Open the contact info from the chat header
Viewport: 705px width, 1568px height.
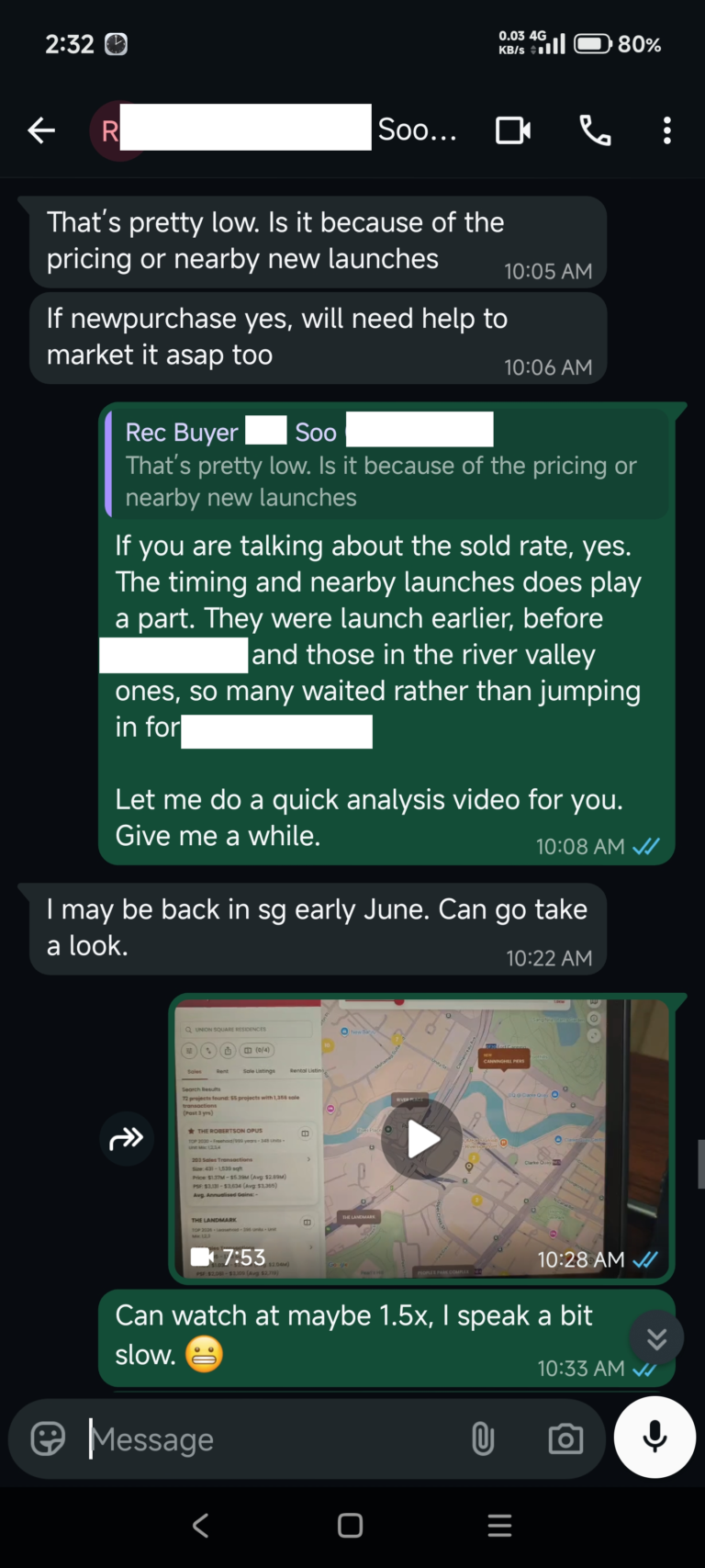[x=275, y=130]
